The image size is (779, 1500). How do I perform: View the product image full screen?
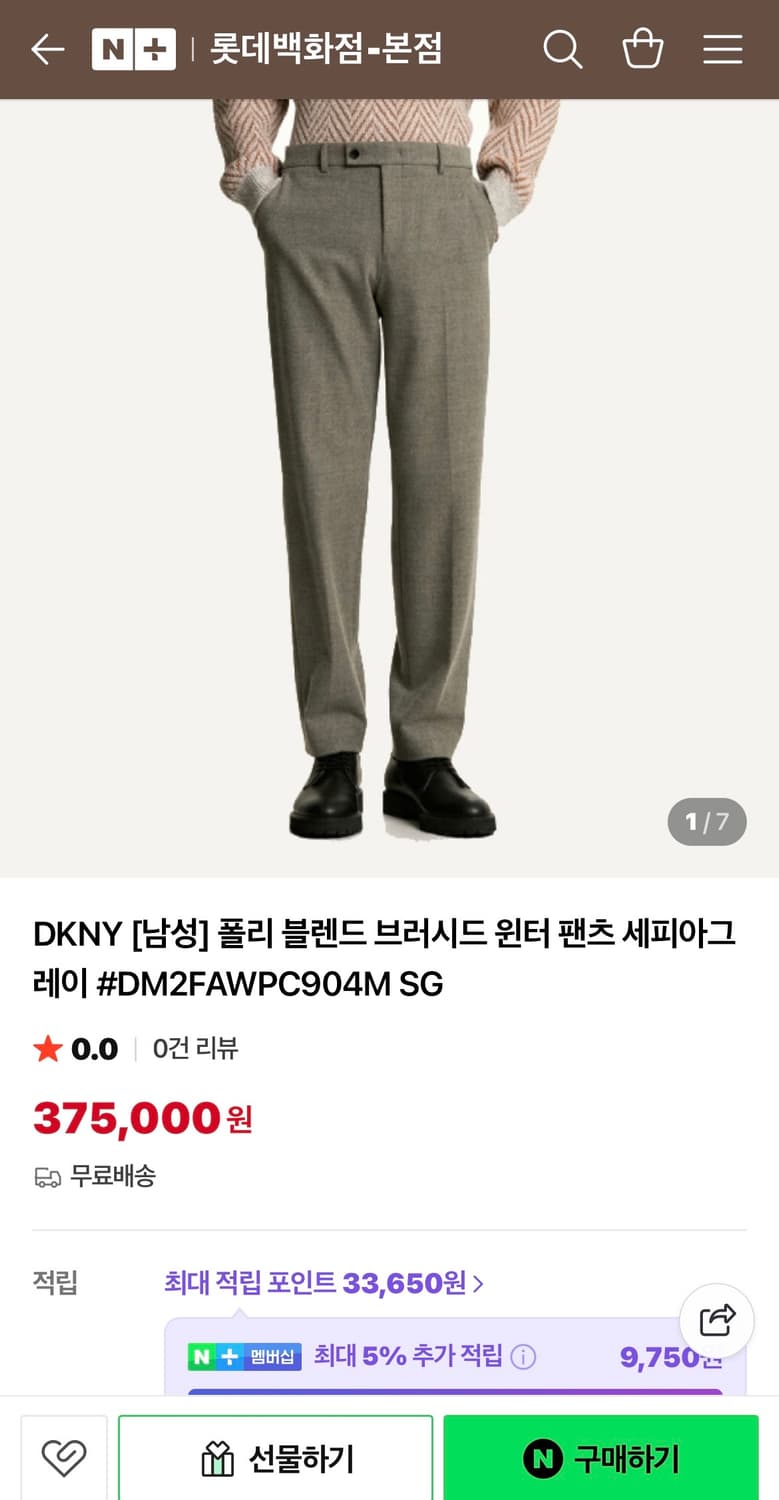coord(389,480)
